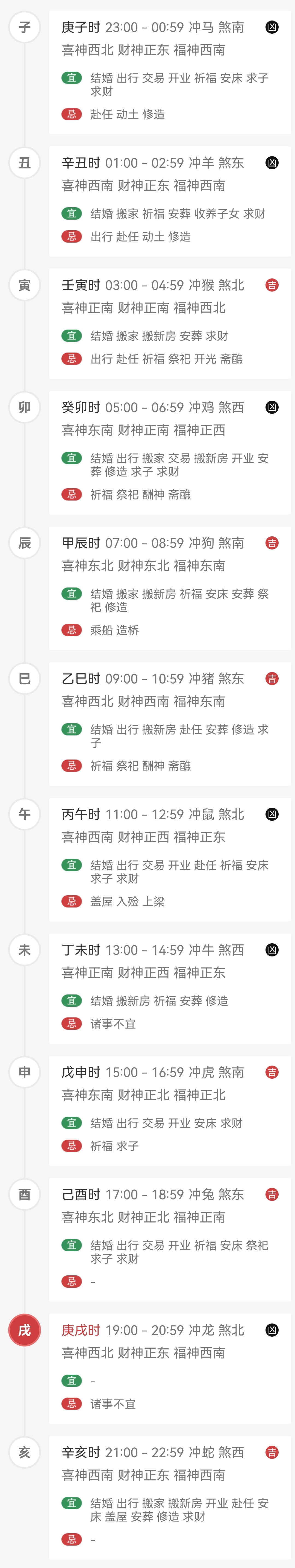Screen dimensions: 295x1568
Task: Choose the 申 hour marker
Action: (24, 1072)
